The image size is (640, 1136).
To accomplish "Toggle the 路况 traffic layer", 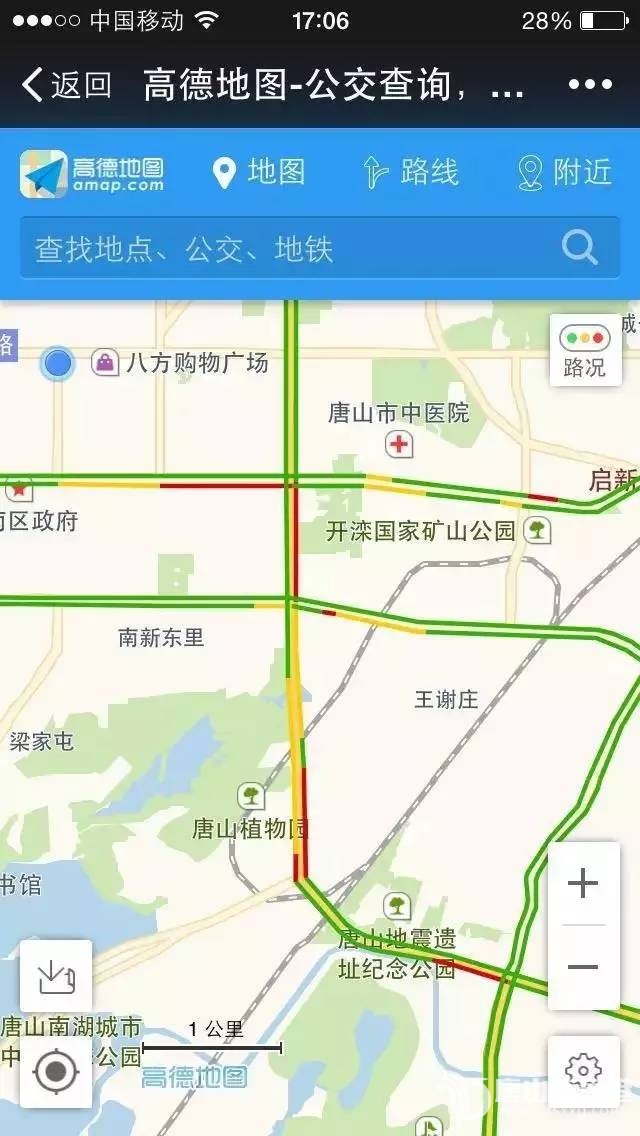I will coord(584,349).
